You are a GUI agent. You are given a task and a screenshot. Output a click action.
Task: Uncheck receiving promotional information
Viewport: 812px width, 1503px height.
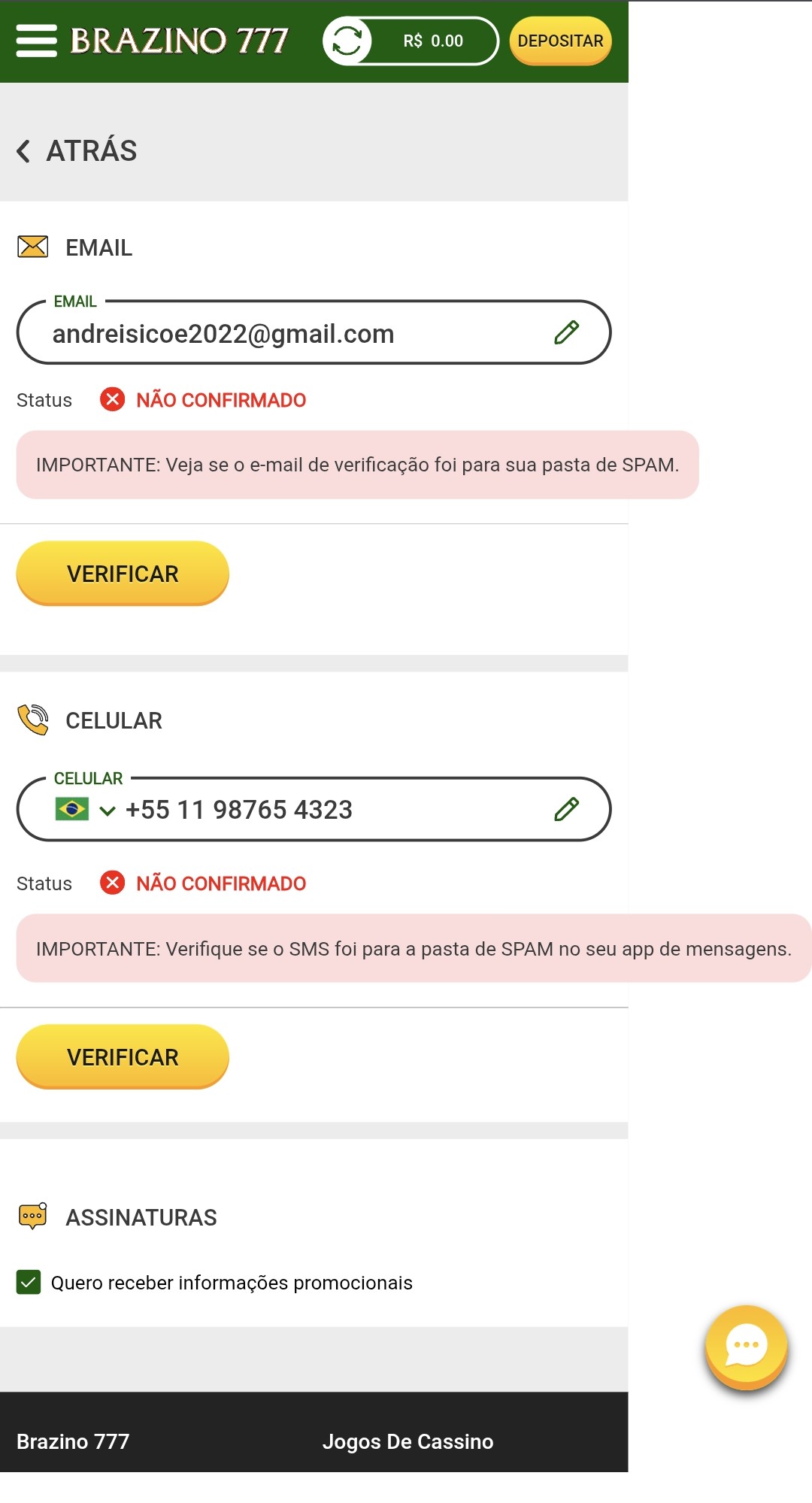tap(28, 1283)
